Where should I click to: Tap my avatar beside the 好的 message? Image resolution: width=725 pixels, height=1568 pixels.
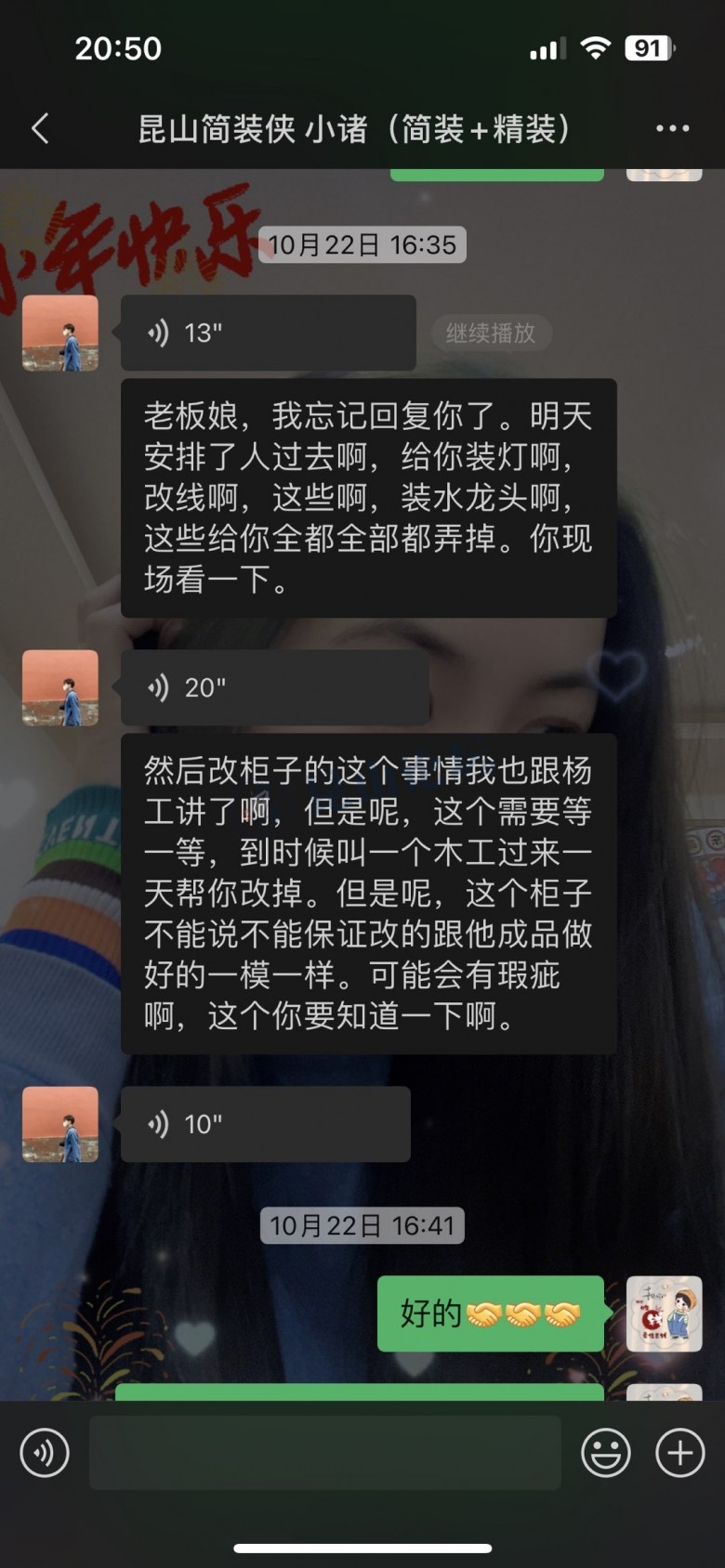pos(664,1313)
